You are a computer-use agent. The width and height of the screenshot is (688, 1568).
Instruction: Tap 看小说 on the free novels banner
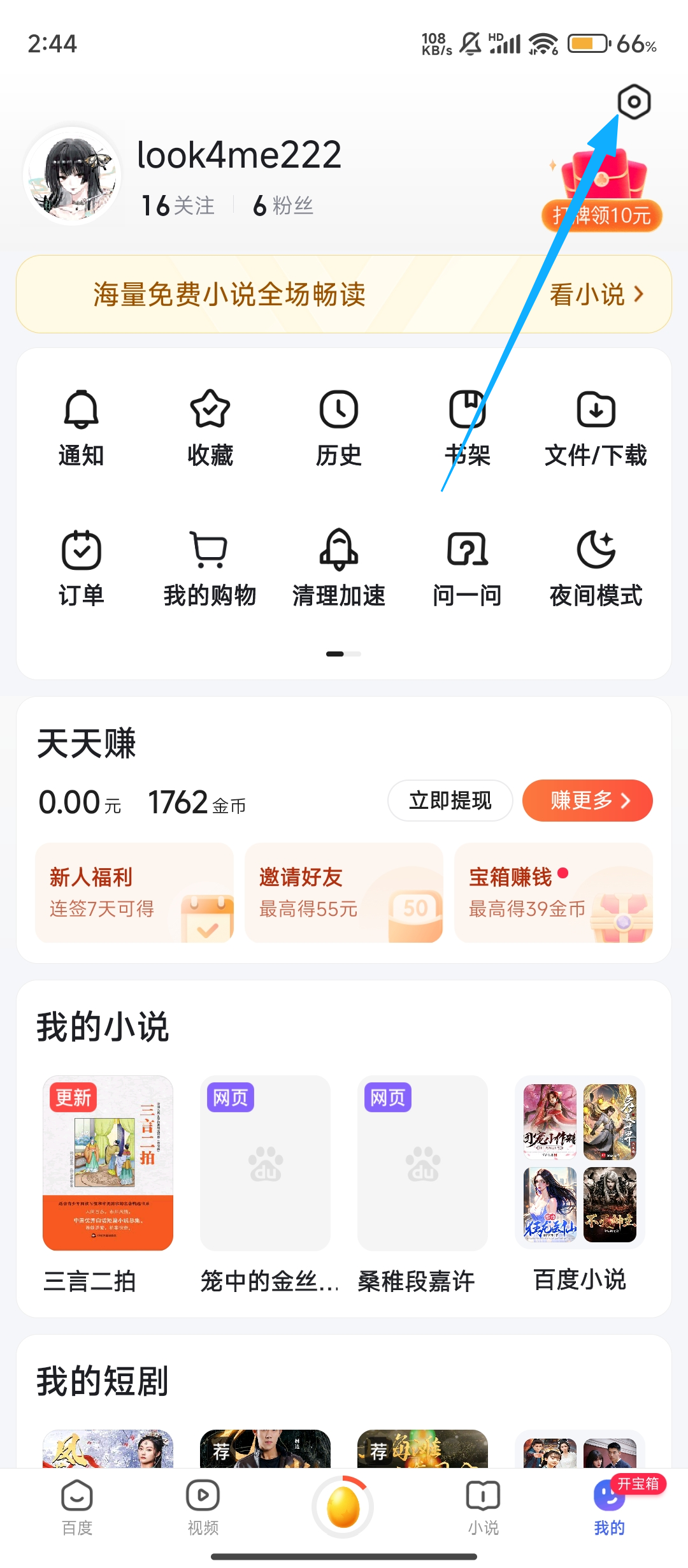coord(596,294)
